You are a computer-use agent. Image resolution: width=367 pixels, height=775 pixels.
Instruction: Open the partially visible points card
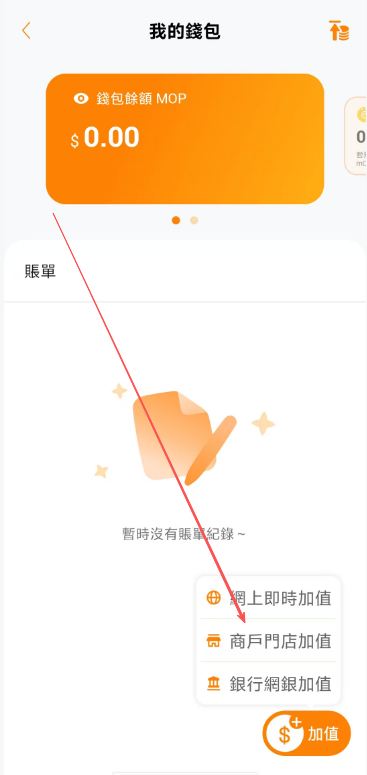tap(356, 136)
